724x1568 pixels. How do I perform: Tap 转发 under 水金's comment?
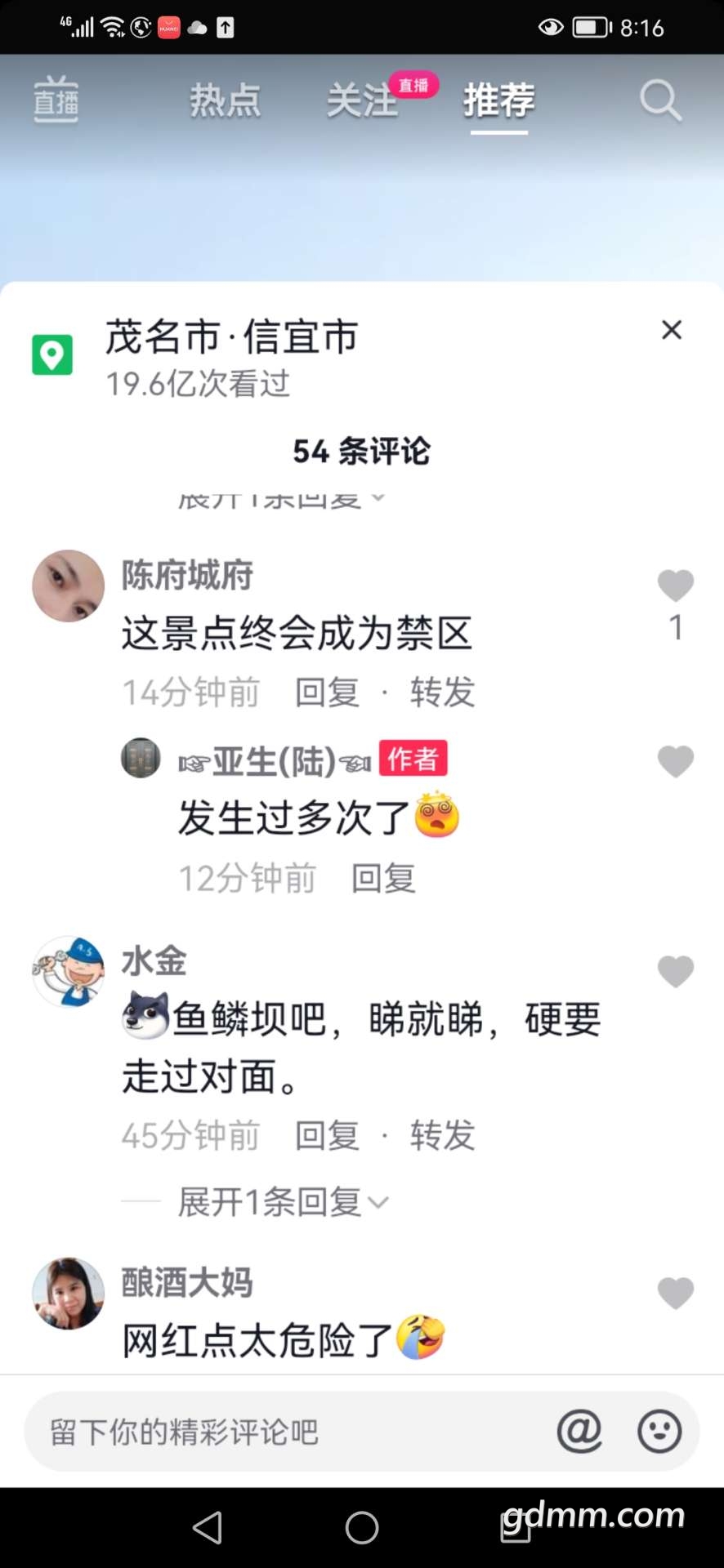tap(442, 1136)
